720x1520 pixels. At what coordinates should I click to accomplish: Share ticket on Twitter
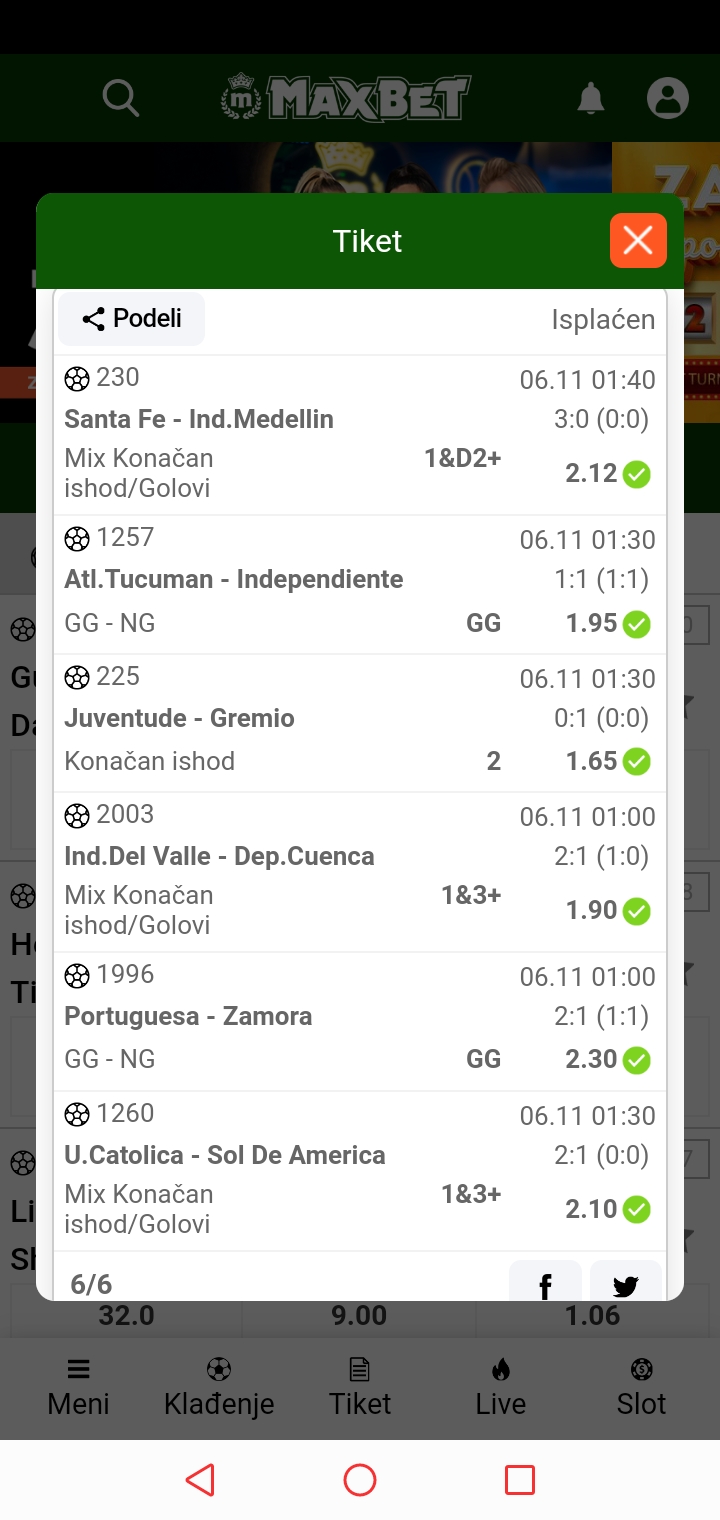[x=626, y=1281]
